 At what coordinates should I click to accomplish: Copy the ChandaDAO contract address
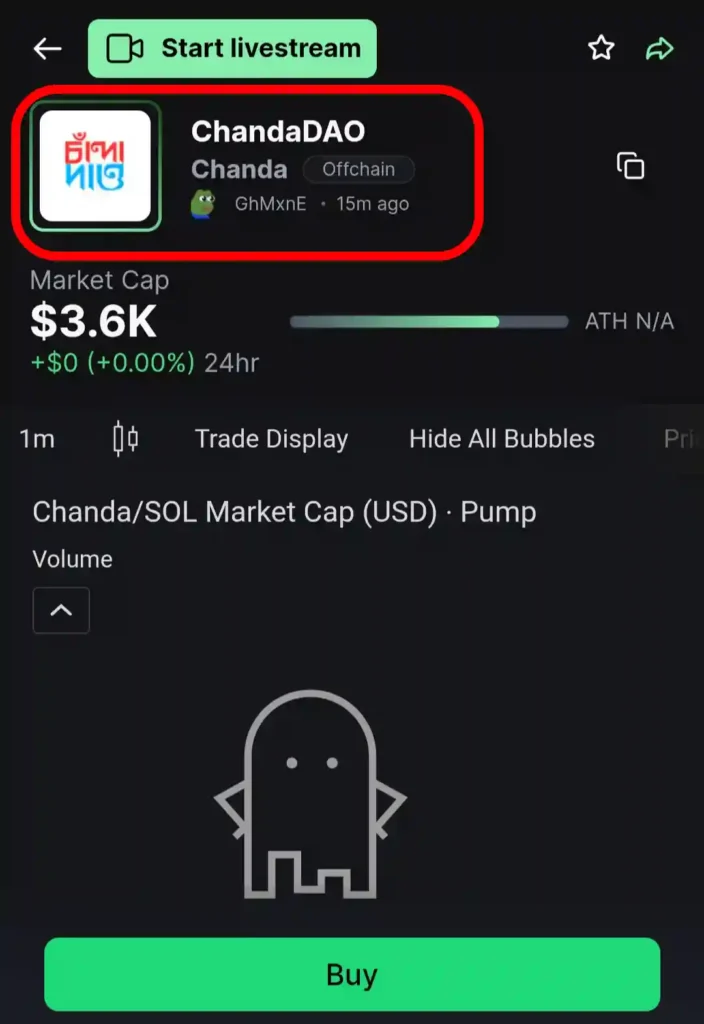631,166
